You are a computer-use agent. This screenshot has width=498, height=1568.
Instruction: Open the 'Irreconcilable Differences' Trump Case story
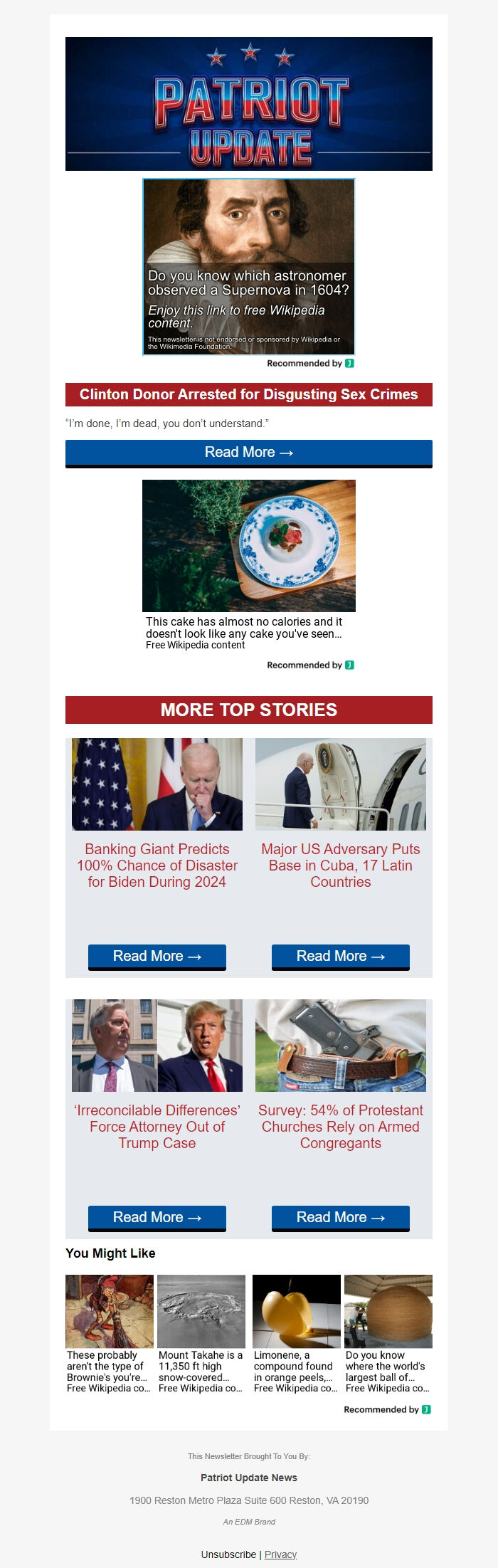(157, 1126)
